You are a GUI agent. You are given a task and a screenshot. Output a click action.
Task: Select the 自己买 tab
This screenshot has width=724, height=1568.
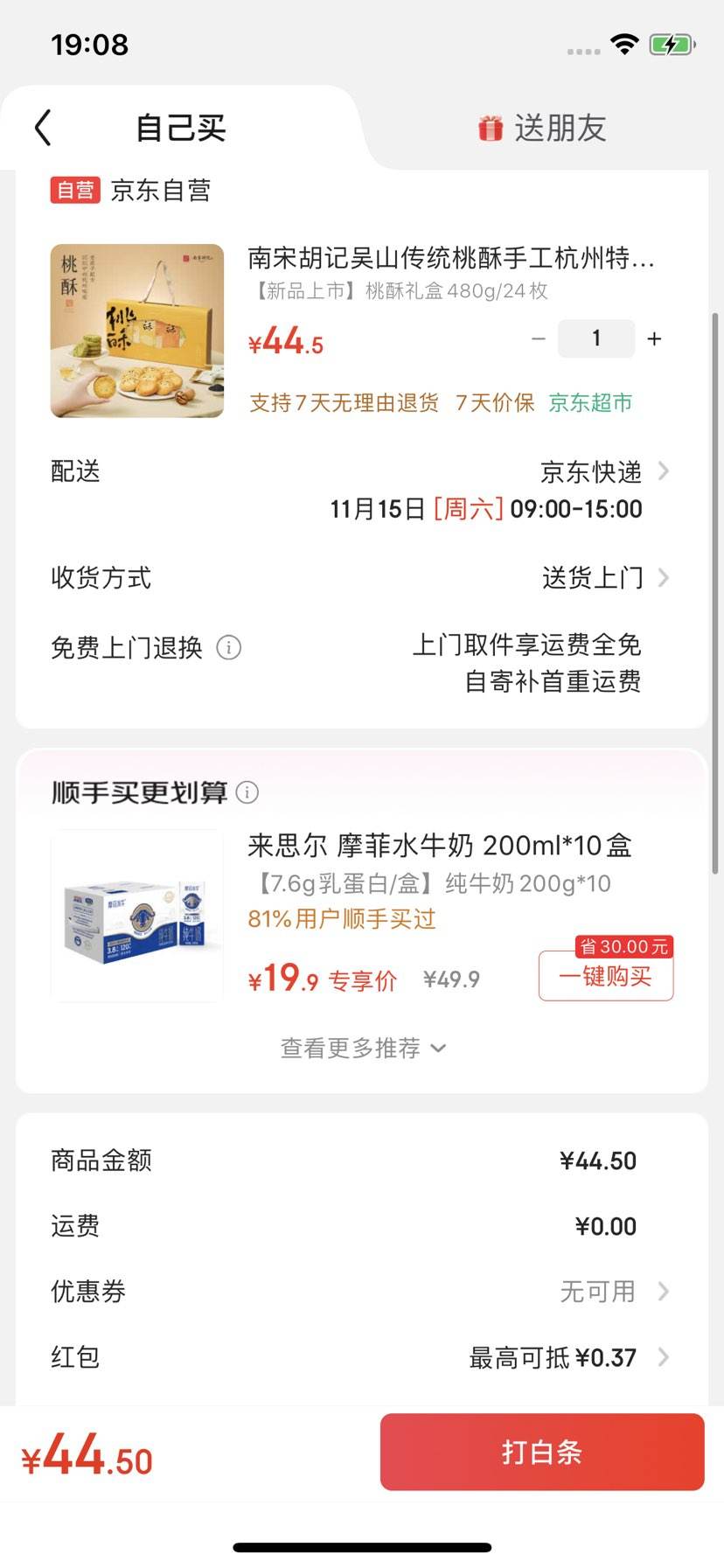click(180, 128)
